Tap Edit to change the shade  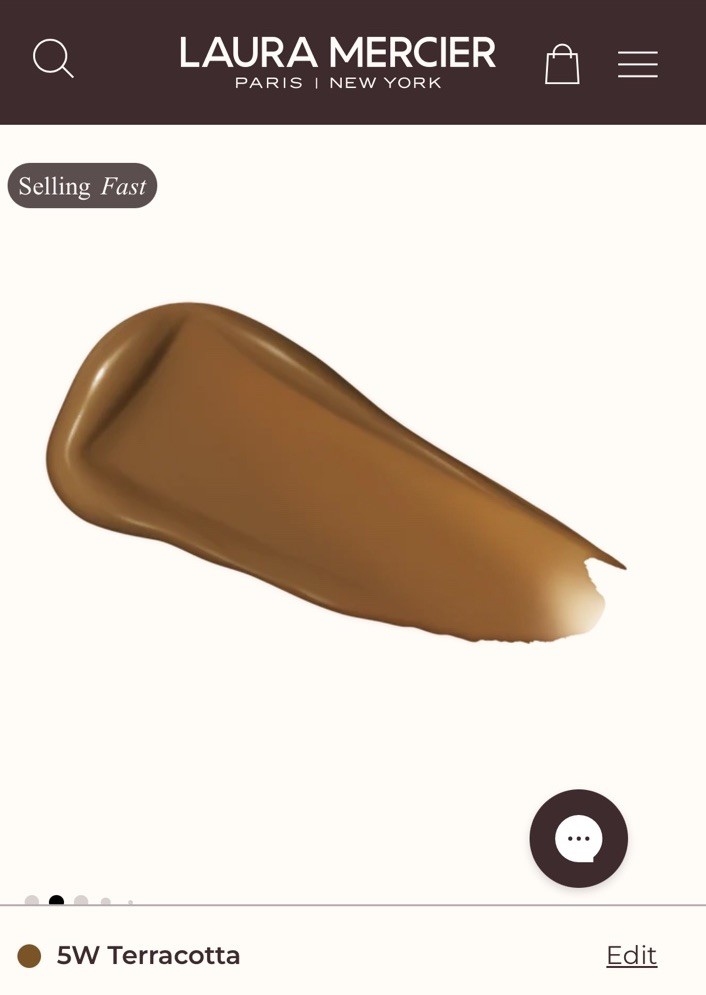click(631, 955)
